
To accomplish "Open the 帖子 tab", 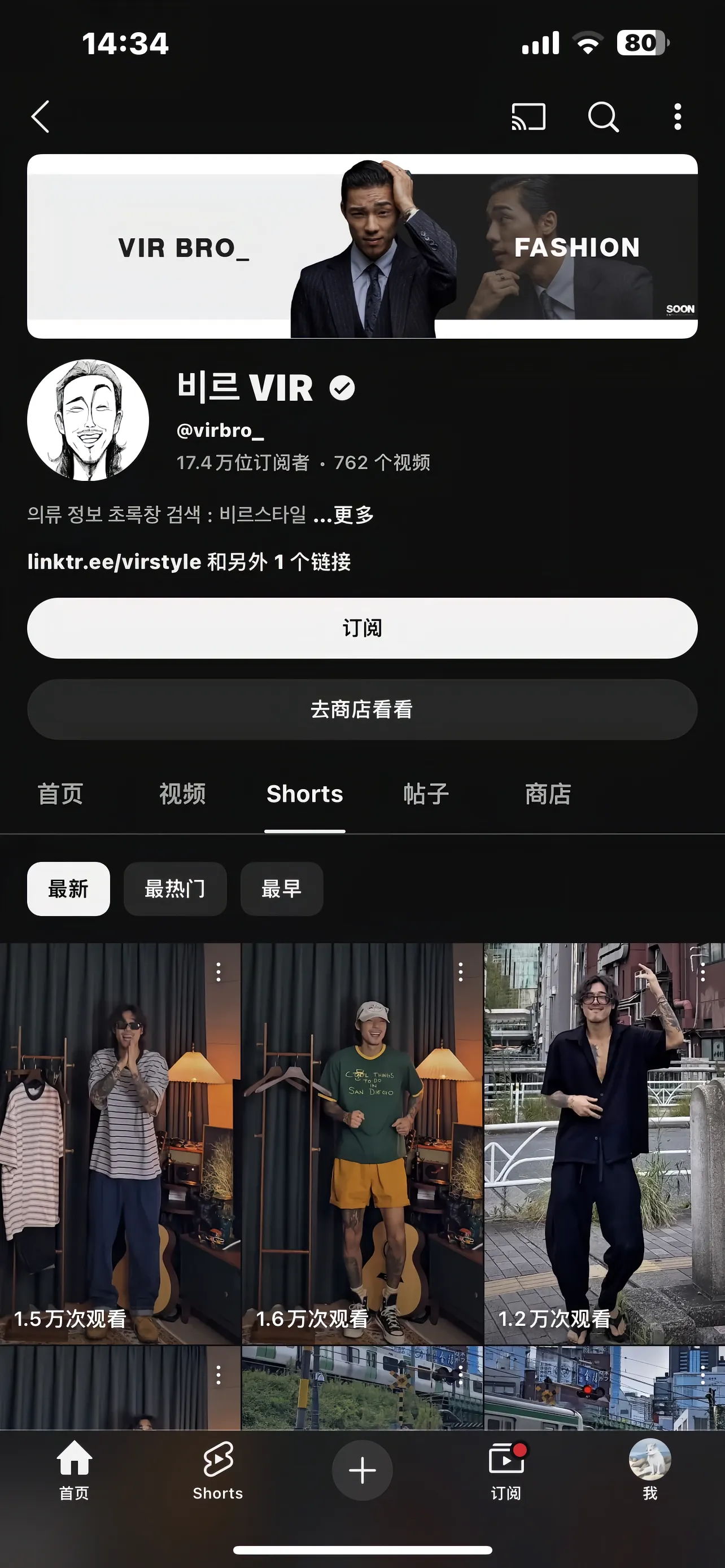I will (426, 794).
